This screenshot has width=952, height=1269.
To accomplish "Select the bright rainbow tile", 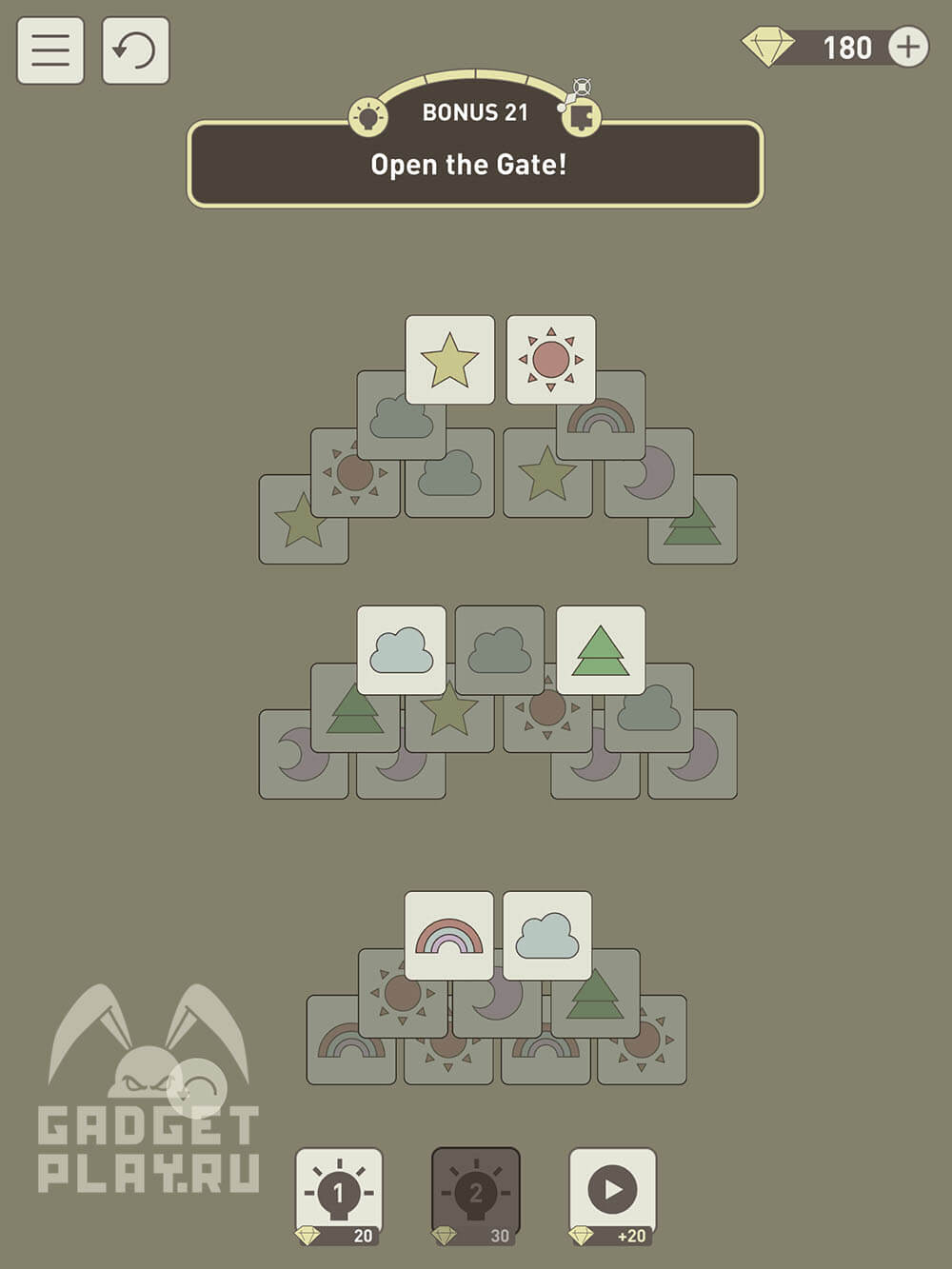I will pyautogui.click(x=449, y=936).
